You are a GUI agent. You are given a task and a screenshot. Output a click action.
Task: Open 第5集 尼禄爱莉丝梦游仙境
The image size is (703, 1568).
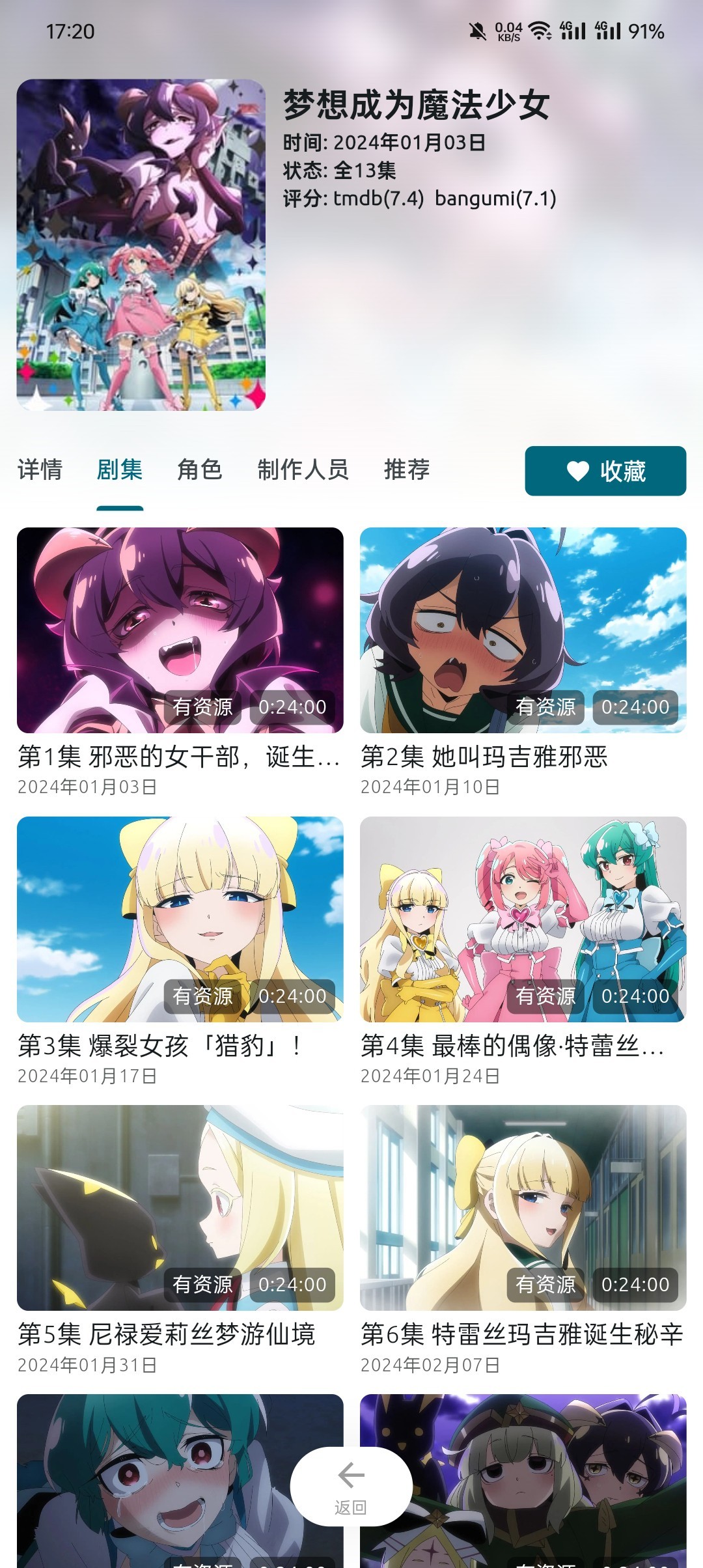[x=180, y=1207]
